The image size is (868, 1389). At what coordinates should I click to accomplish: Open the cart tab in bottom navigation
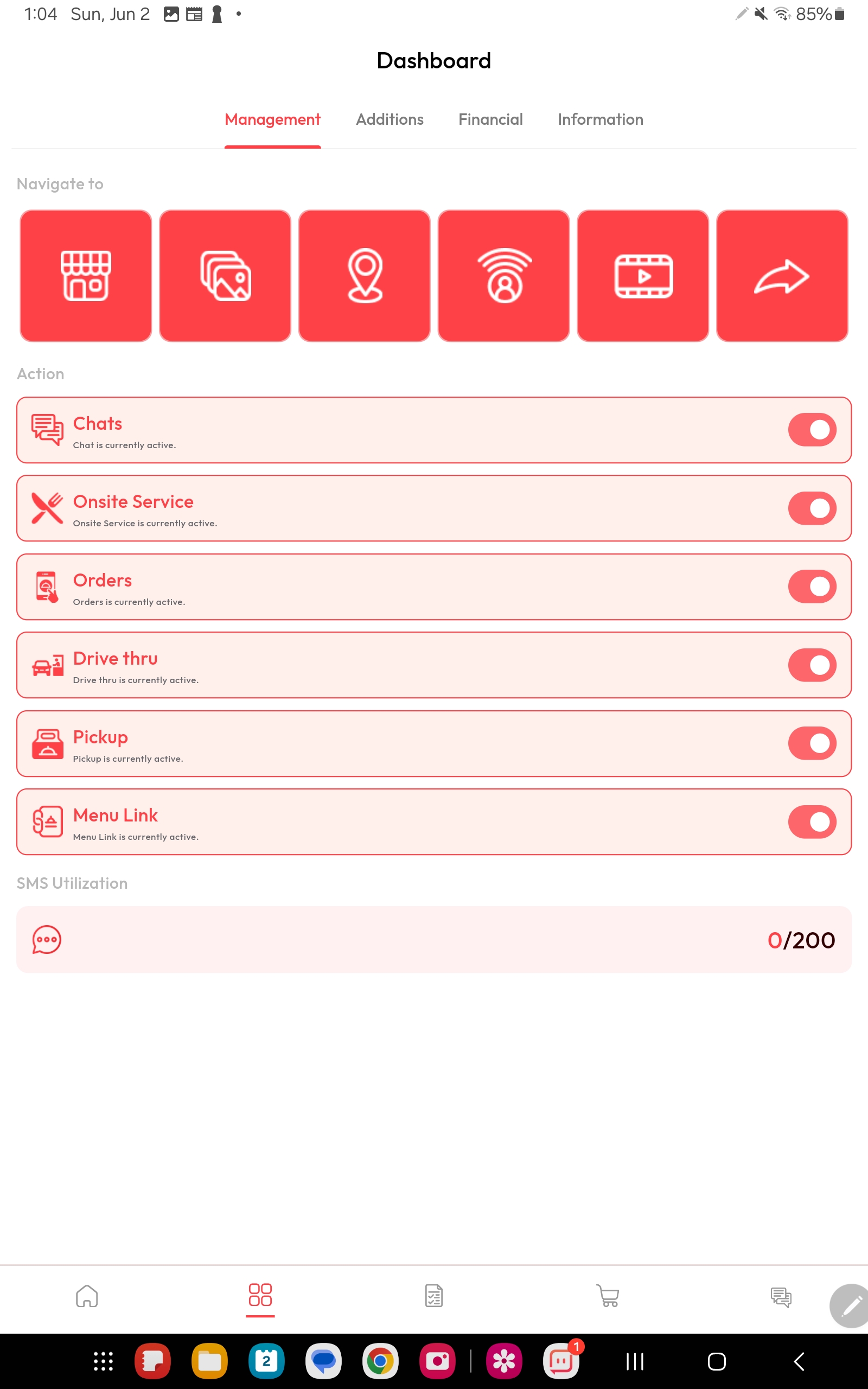click(608, 1296)
